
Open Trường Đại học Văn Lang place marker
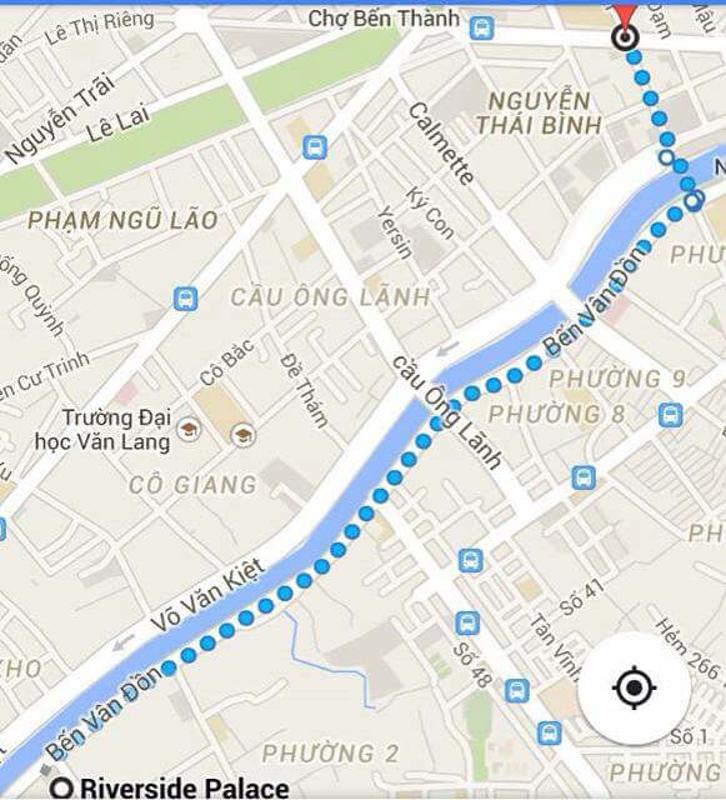[x=188, y=430]
